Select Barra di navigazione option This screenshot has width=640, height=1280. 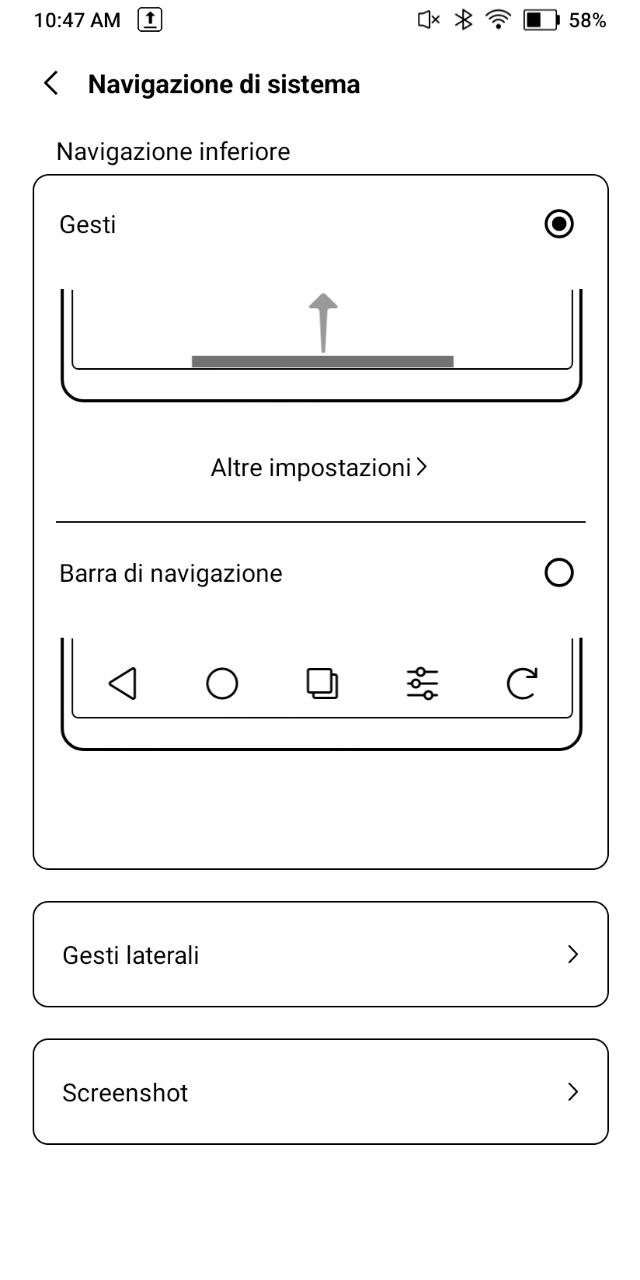click(x=559, y=573)
